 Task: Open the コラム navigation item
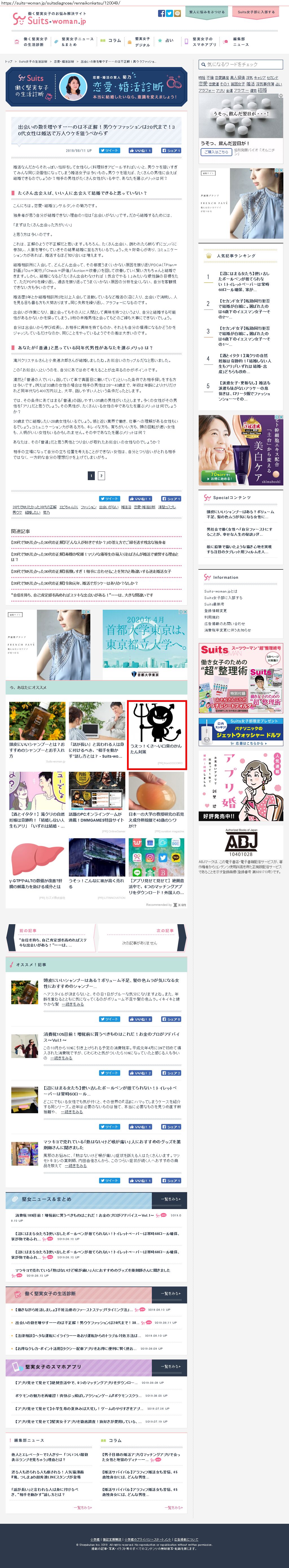(111, 41)
